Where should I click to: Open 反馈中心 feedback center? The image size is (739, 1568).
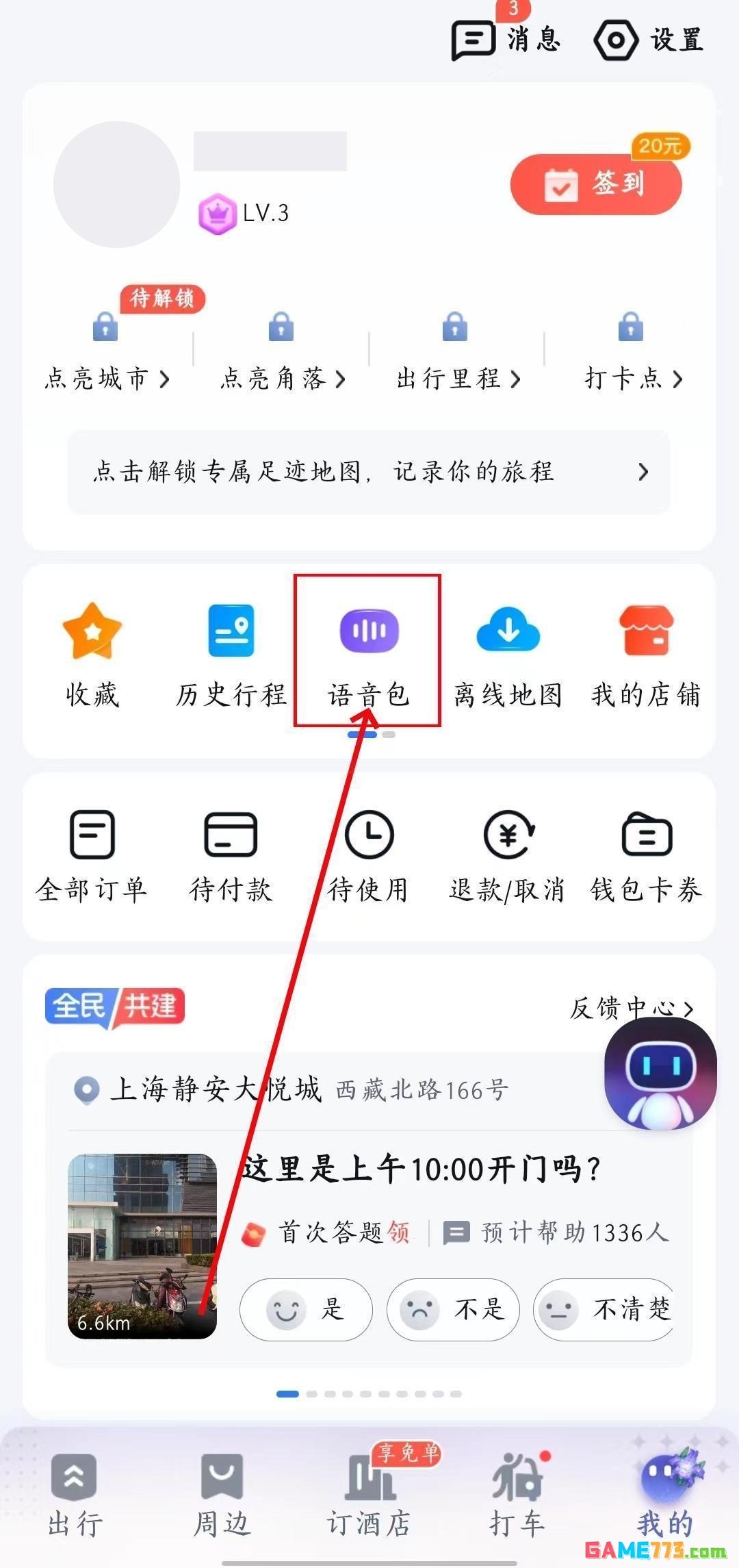[631, 1007]
